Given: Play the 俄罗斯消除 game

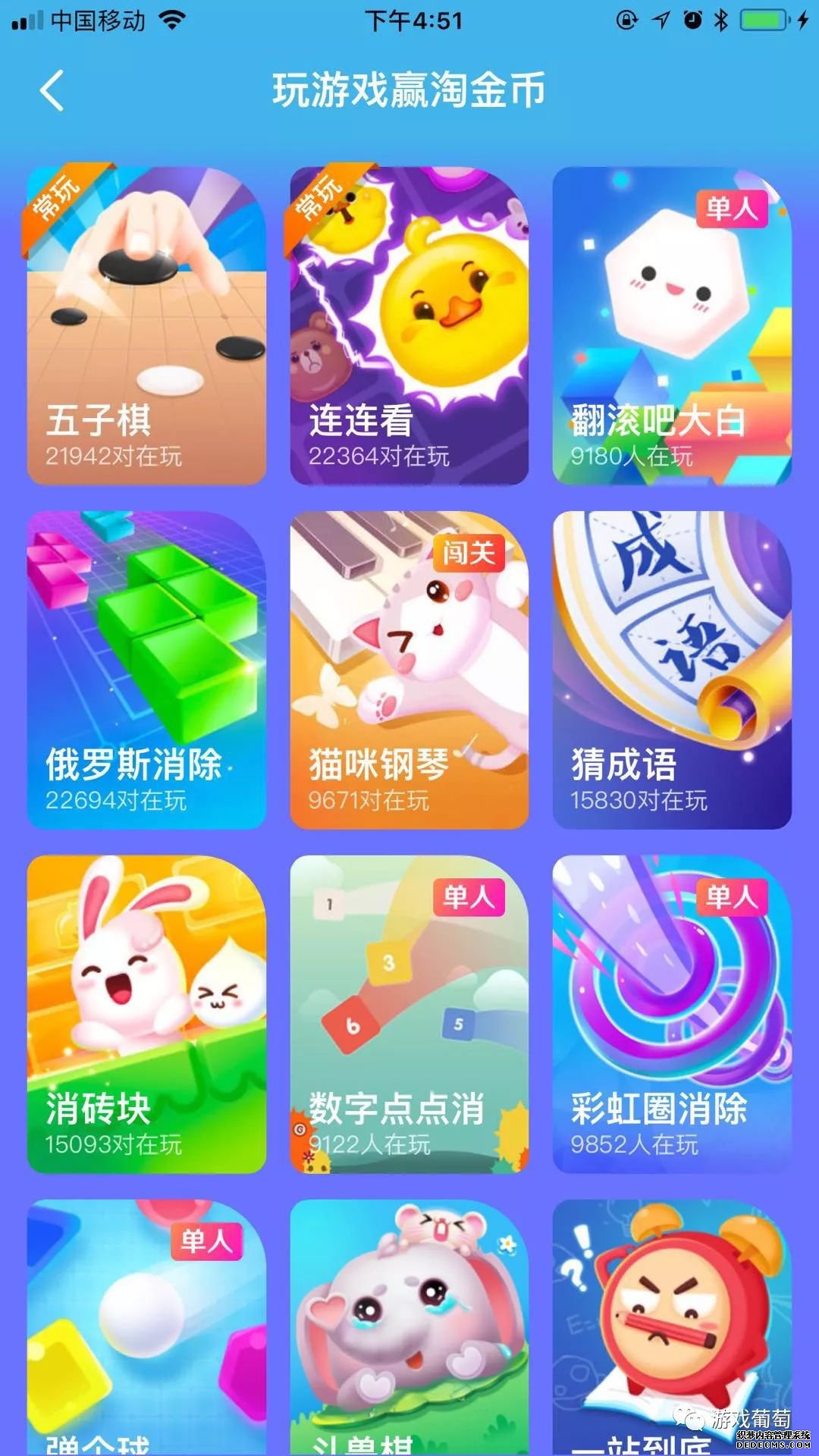Looking at the screenshot, I should pos(146,670).
